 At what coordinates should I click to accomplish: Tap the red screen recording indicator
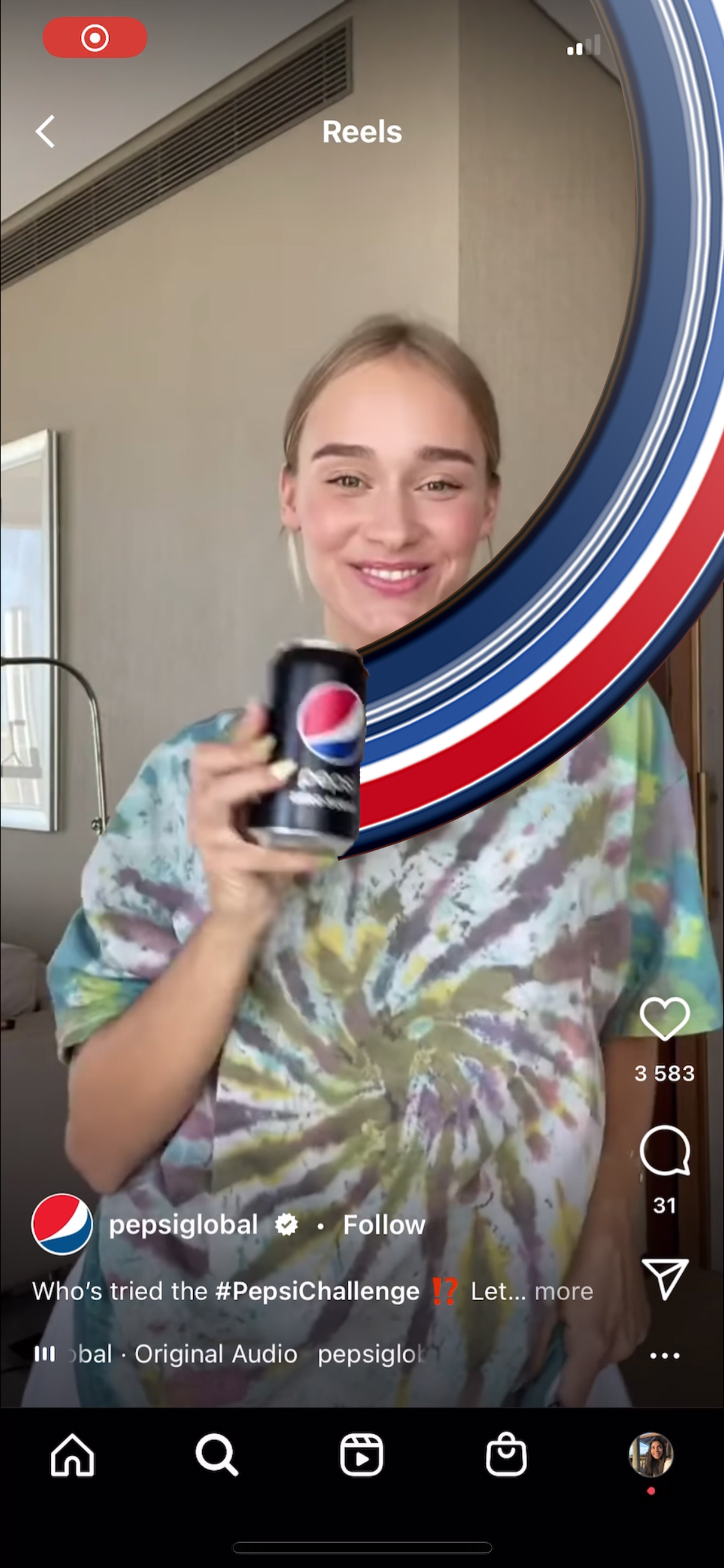pyautogui.click(x=95, y=38)
